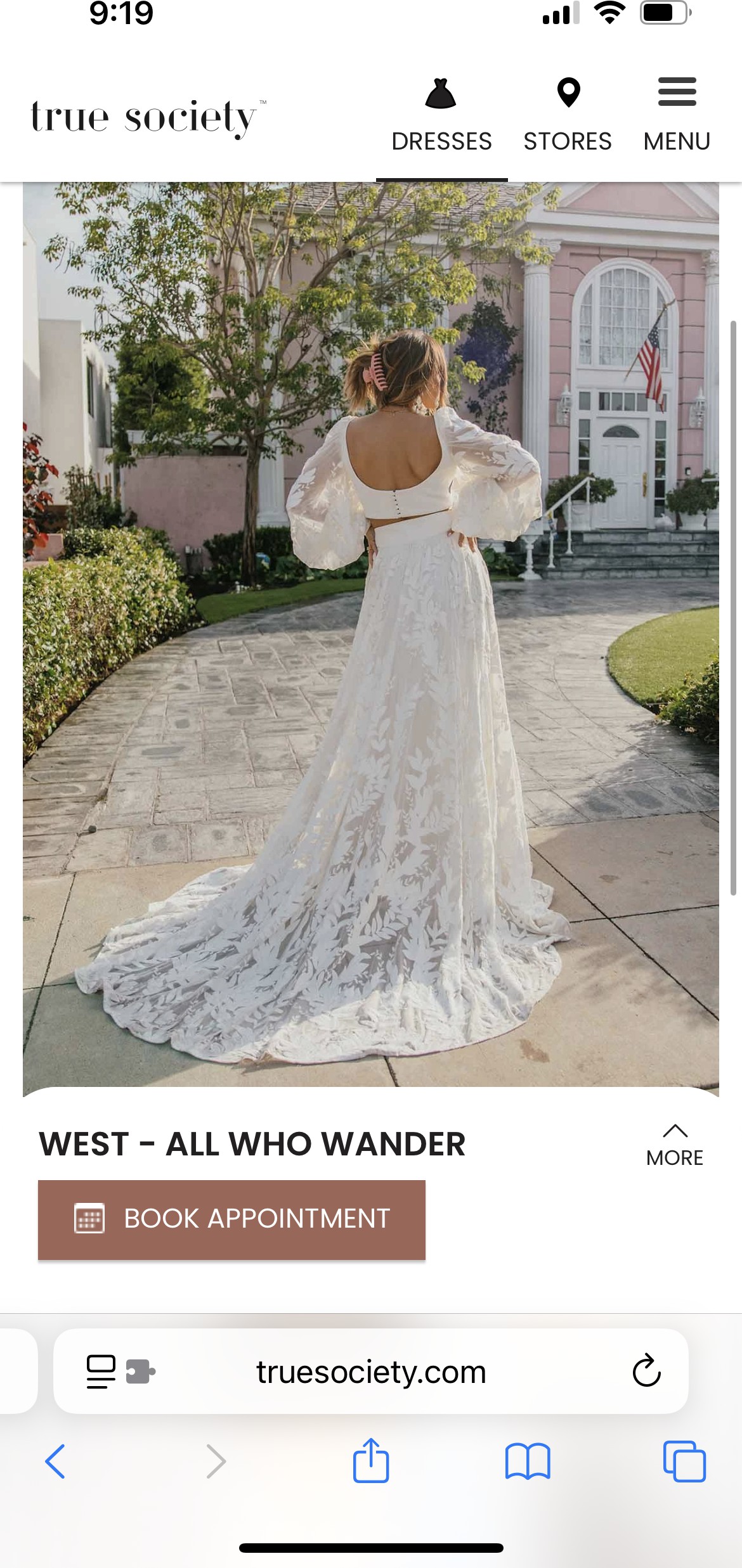Expand the More details panel
Screen dimensions: 742x1568
pos(675,1146)
